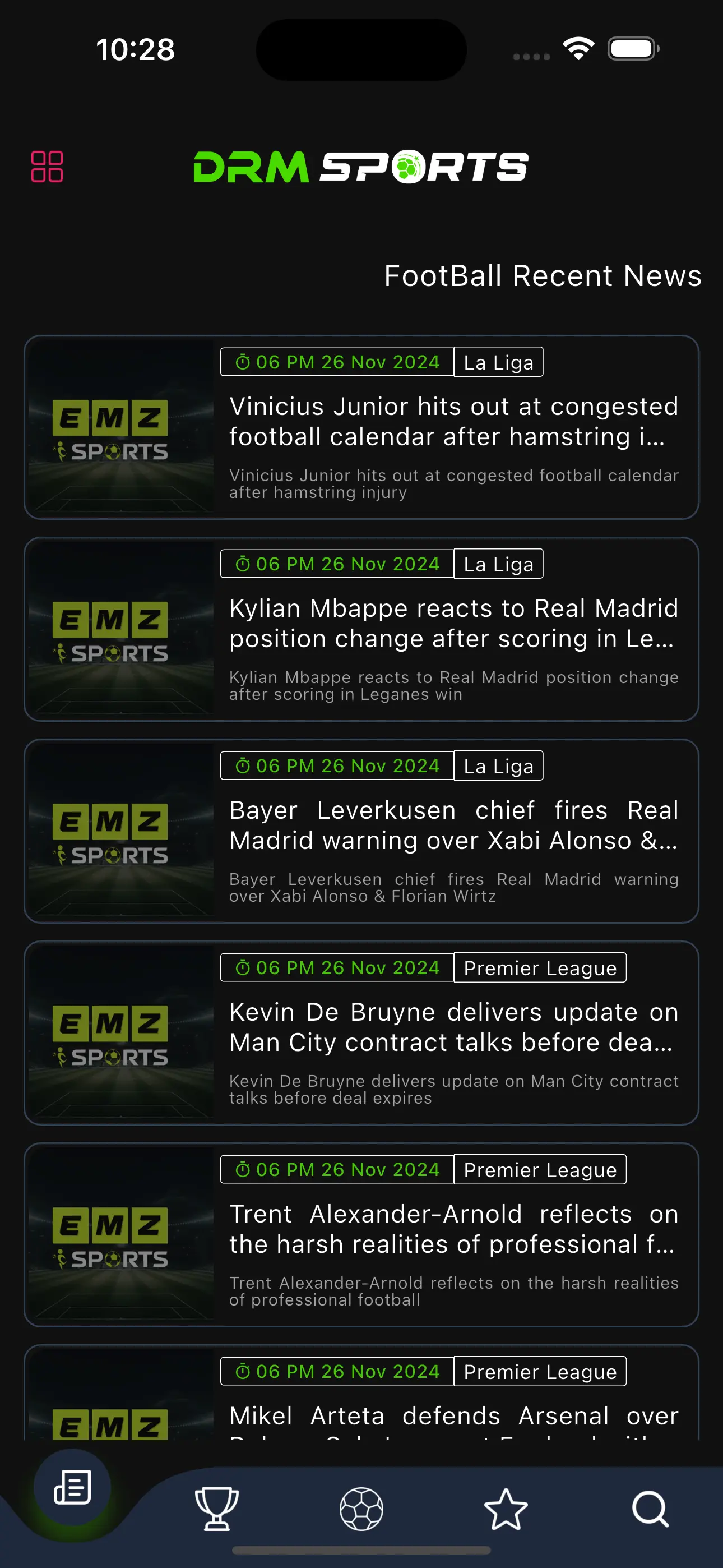This screenshot has width=723, height=1568.
Task: Open the trophy leagues section
Action: point(217,1510)
